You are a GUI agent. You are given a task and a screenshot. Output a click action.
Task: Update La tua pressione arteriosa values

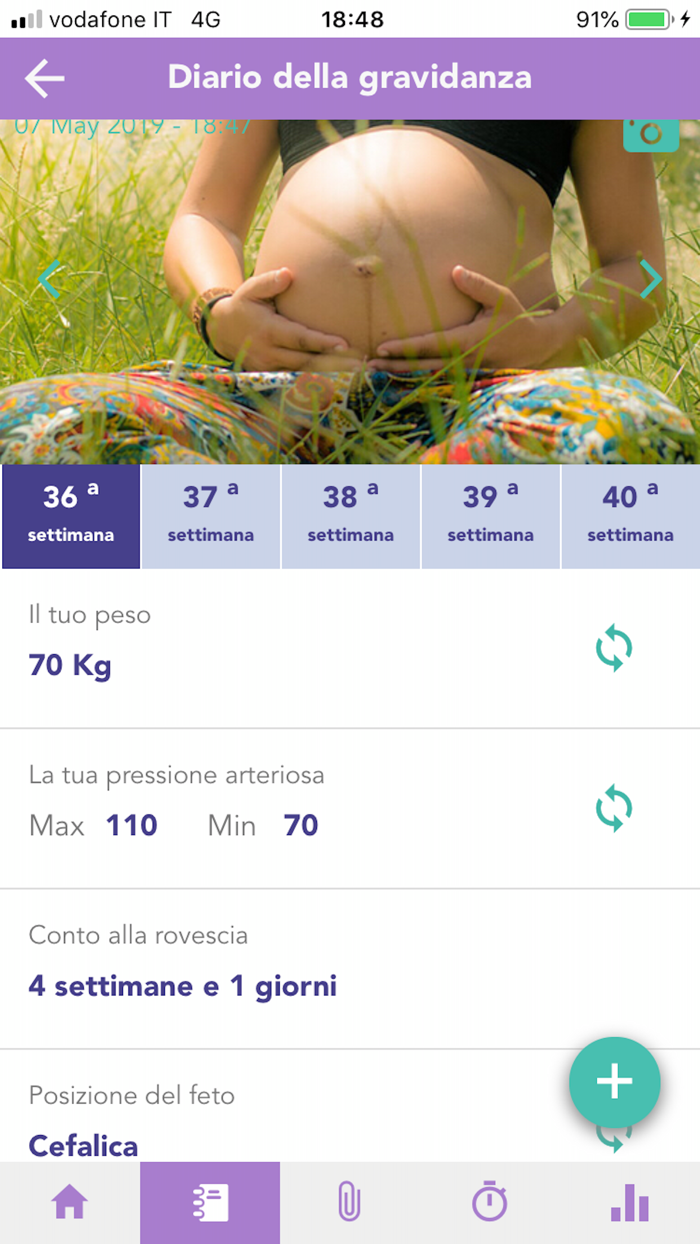[614, 808]
